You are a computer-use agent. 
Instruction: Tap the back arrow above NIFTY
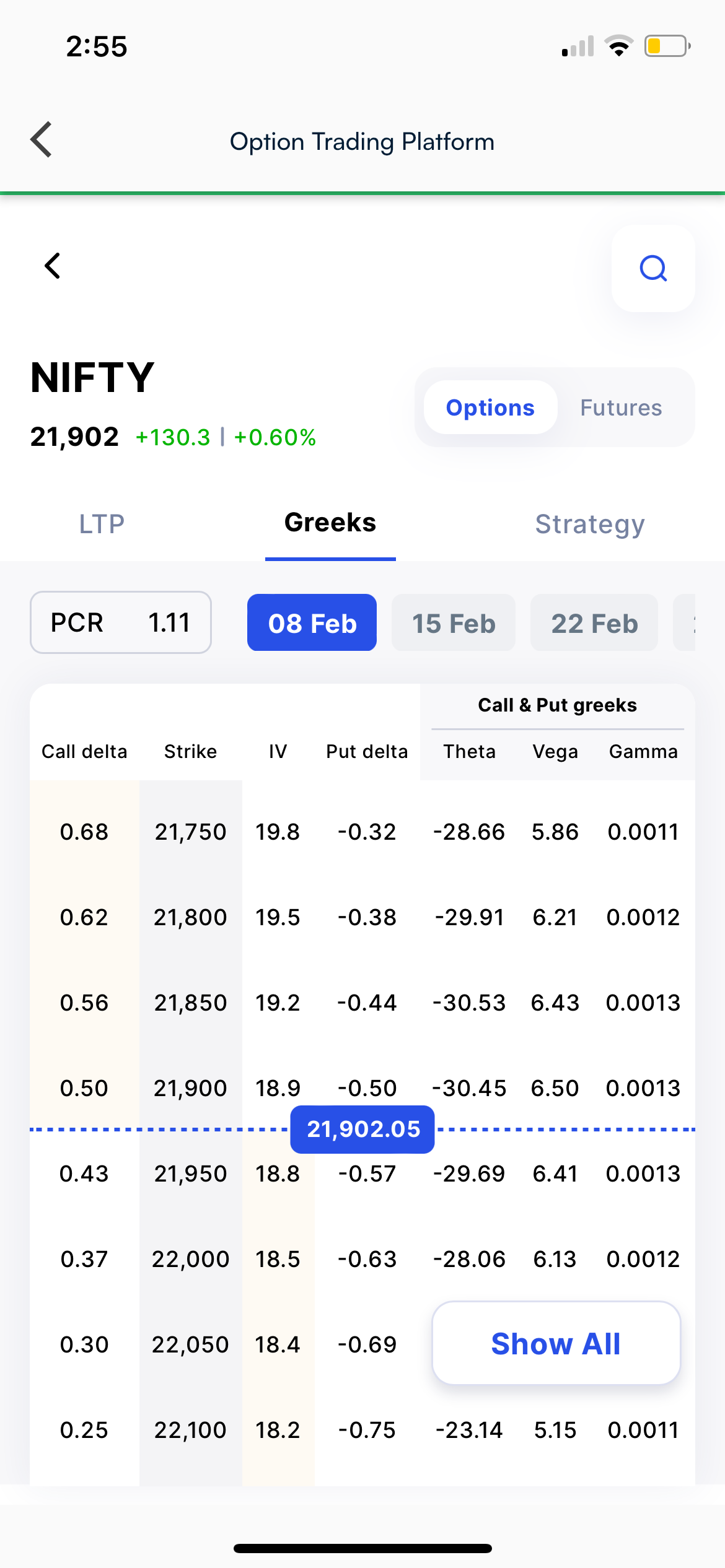point(53,266)
